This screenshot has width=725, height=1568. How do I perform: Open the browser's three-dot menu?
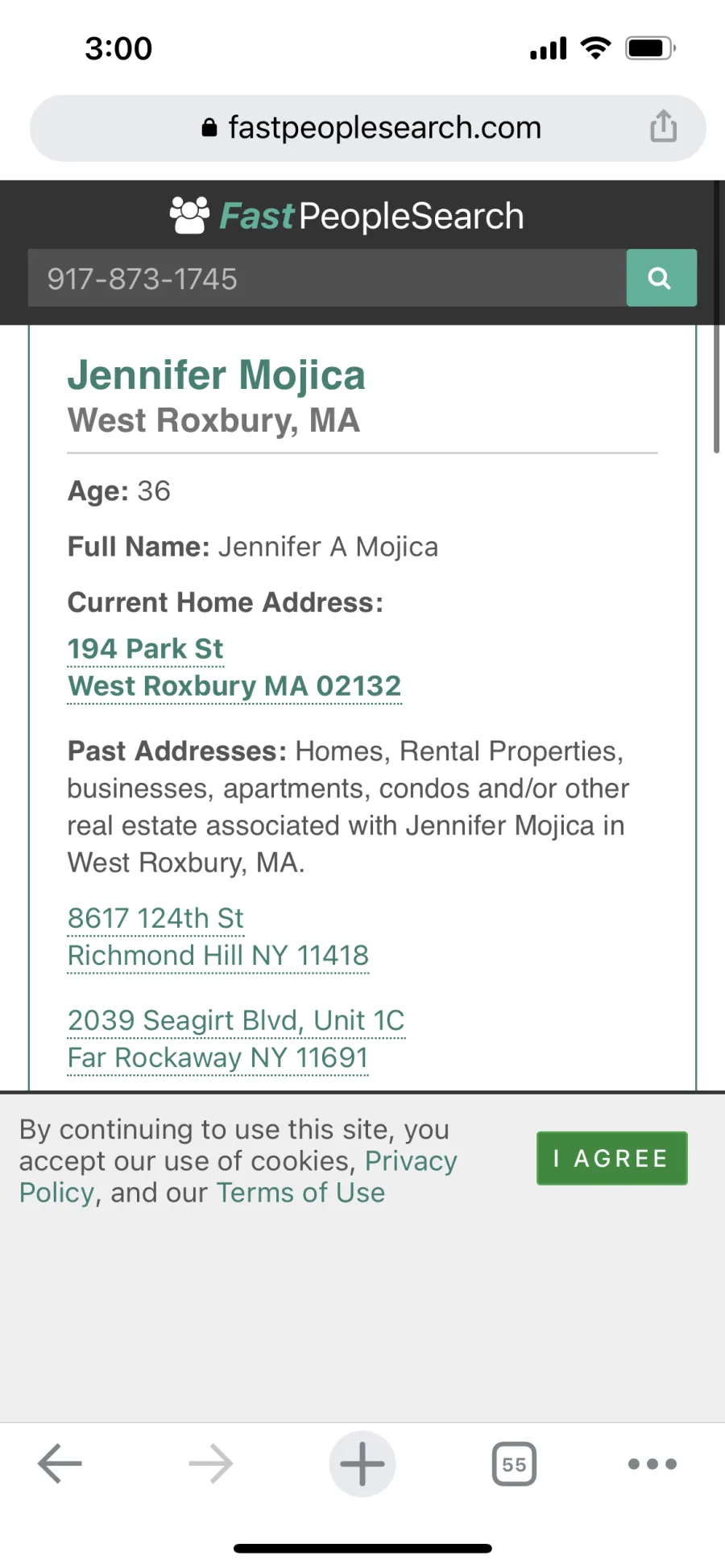coord(652,1463)
